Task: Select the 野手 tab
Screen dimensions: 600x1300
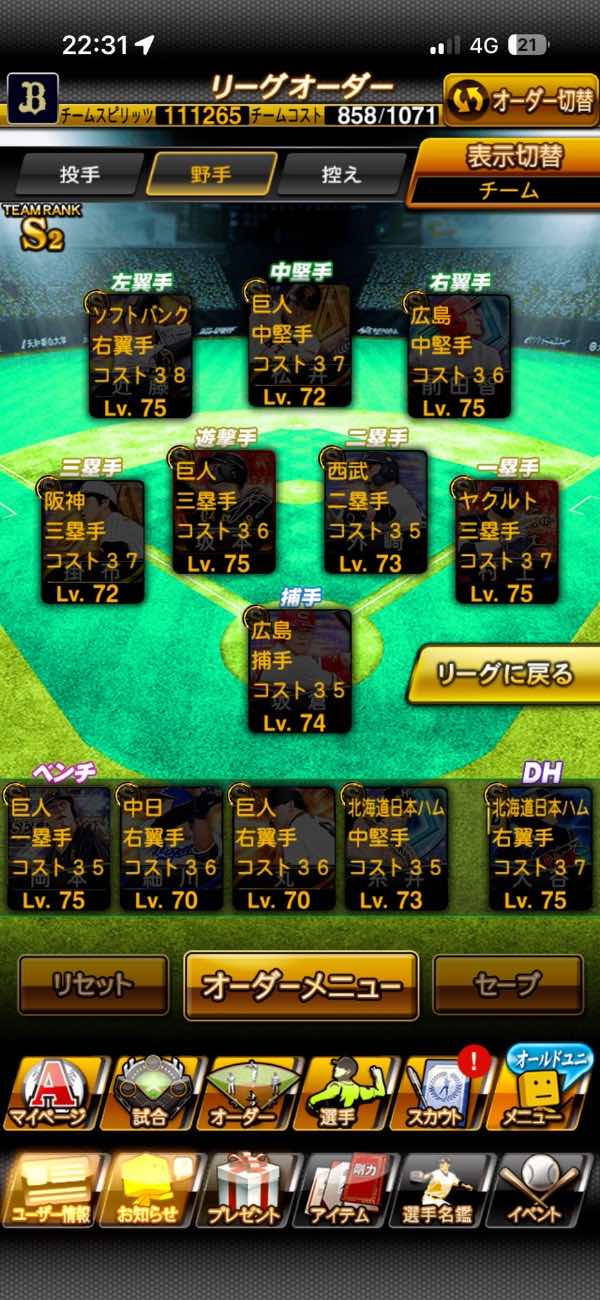Action: pos(211,174)
